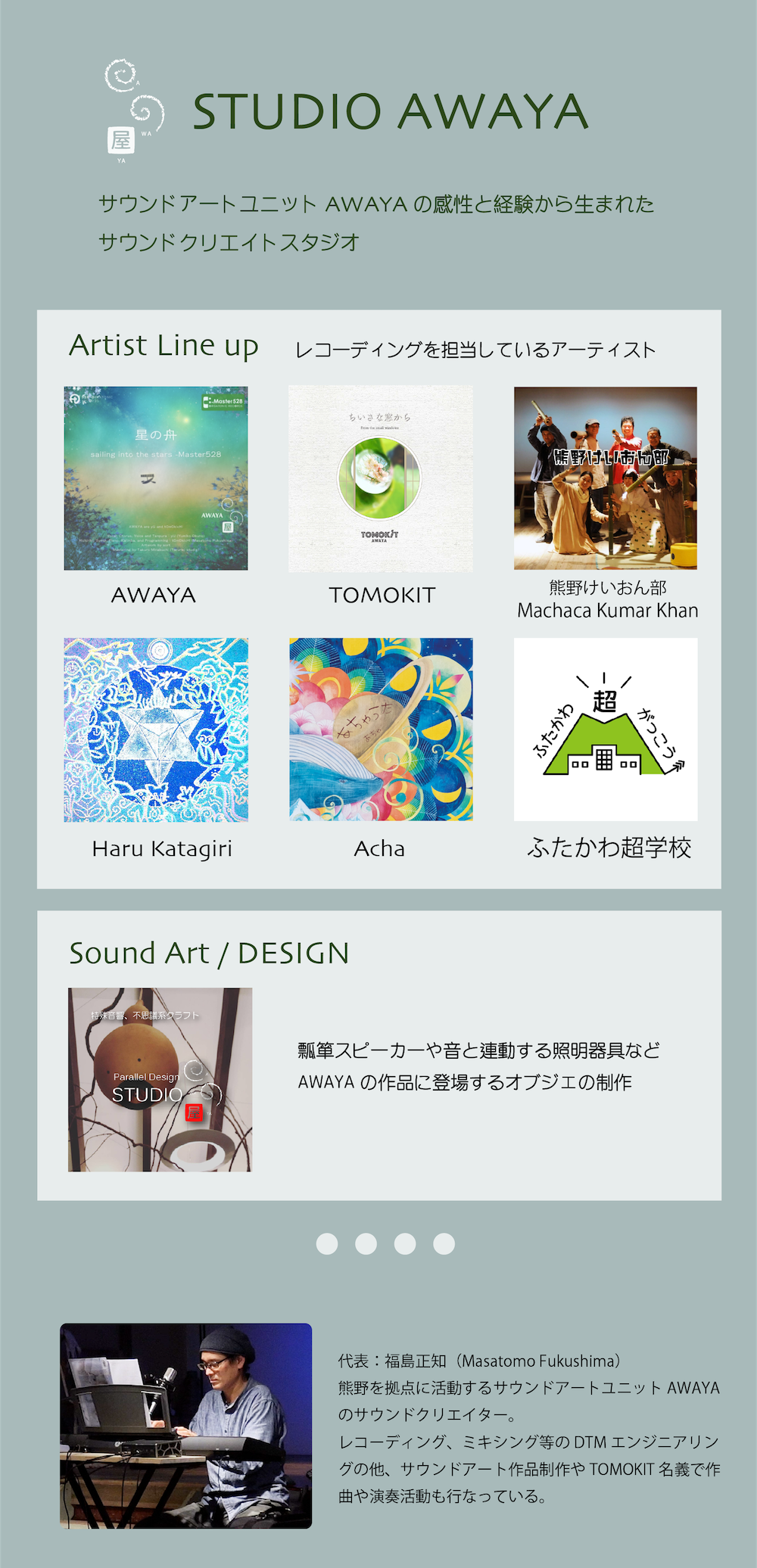This screenshot has width=757, height=1568.
Task: Open the Parallel Design STUDIO image
Action: click(160, 1080)
